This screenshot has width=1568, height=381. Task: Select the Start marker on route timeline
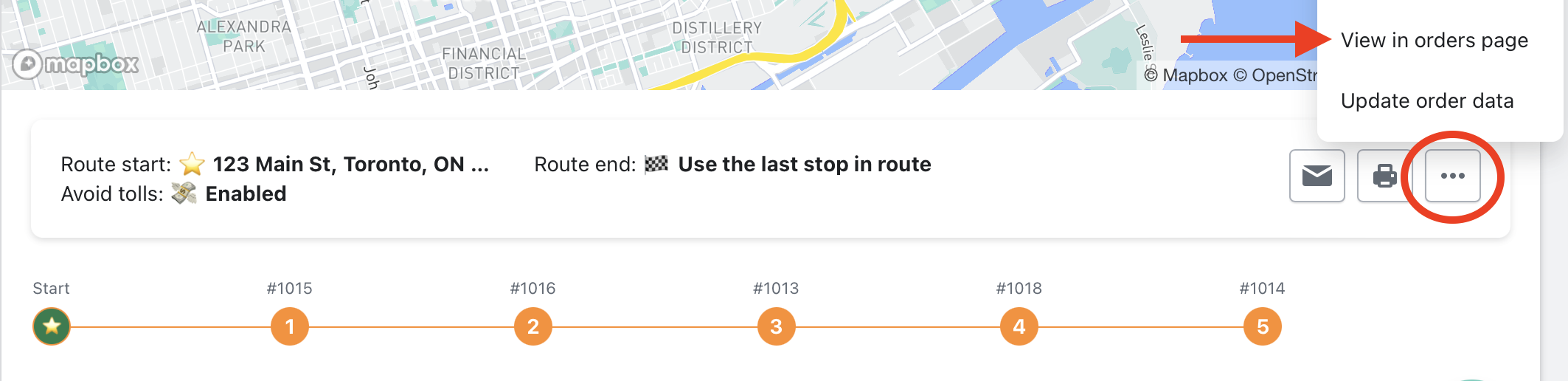click(x=52, y=326)
